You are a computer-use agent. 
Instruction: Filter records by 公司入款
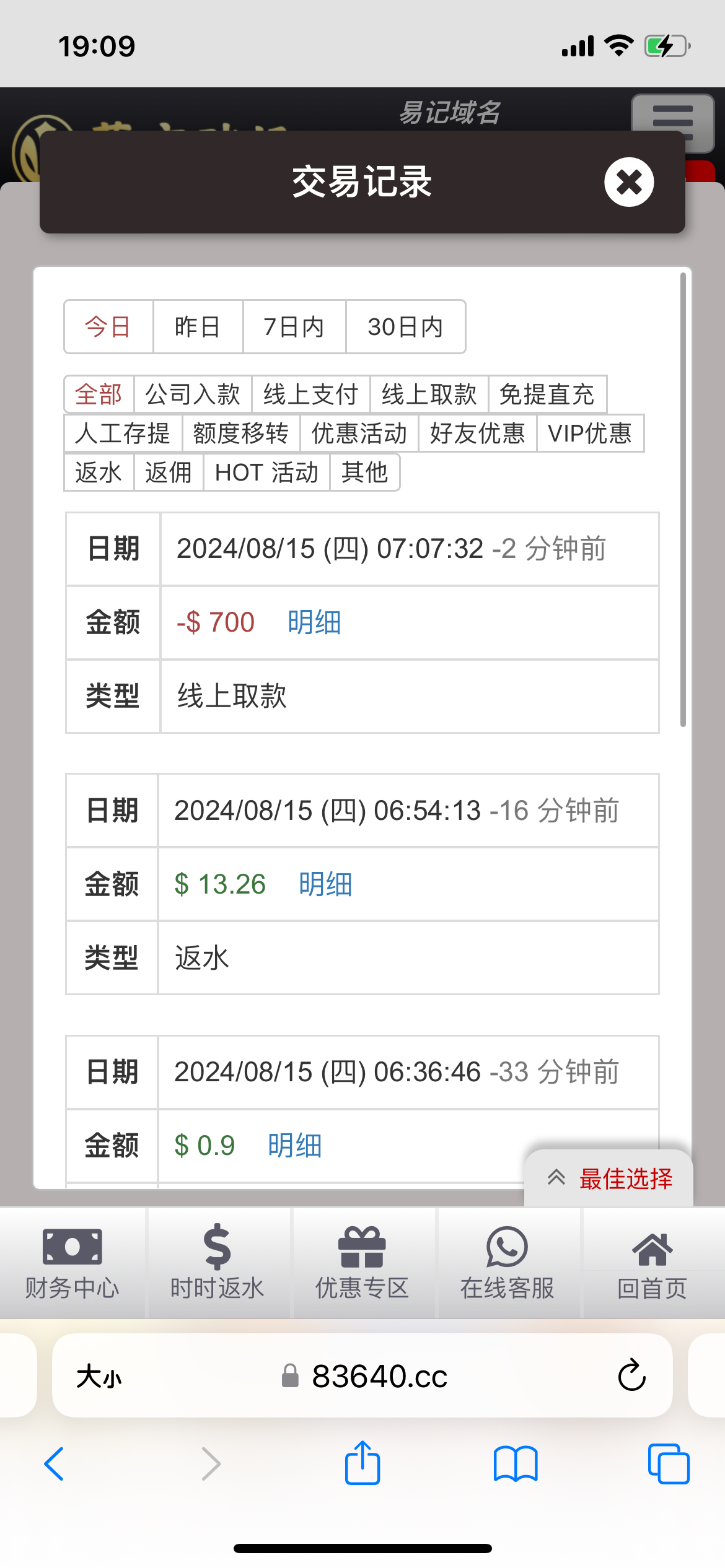193,394
